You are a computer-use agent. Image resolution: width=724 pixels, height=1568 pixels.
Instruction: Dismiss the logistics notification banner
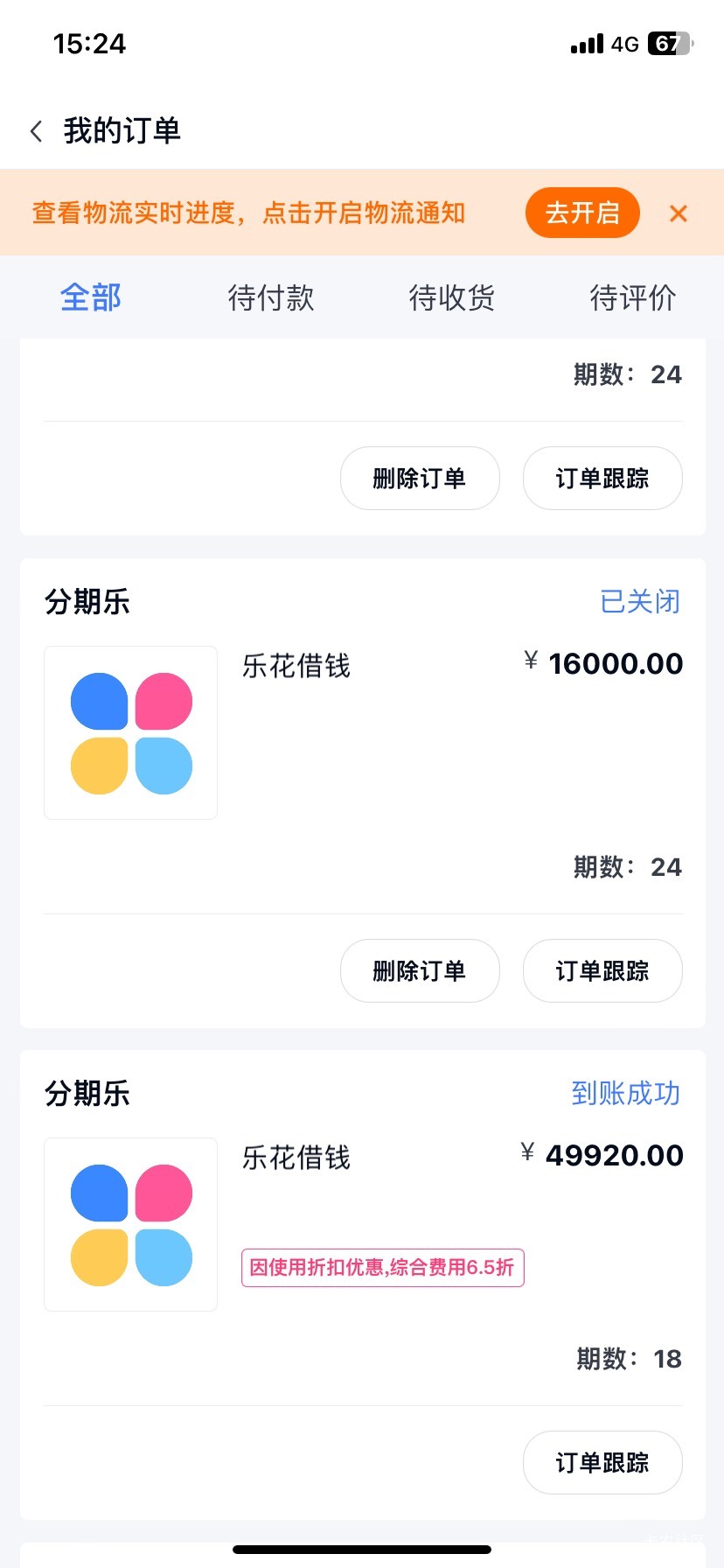coord(679,213)
